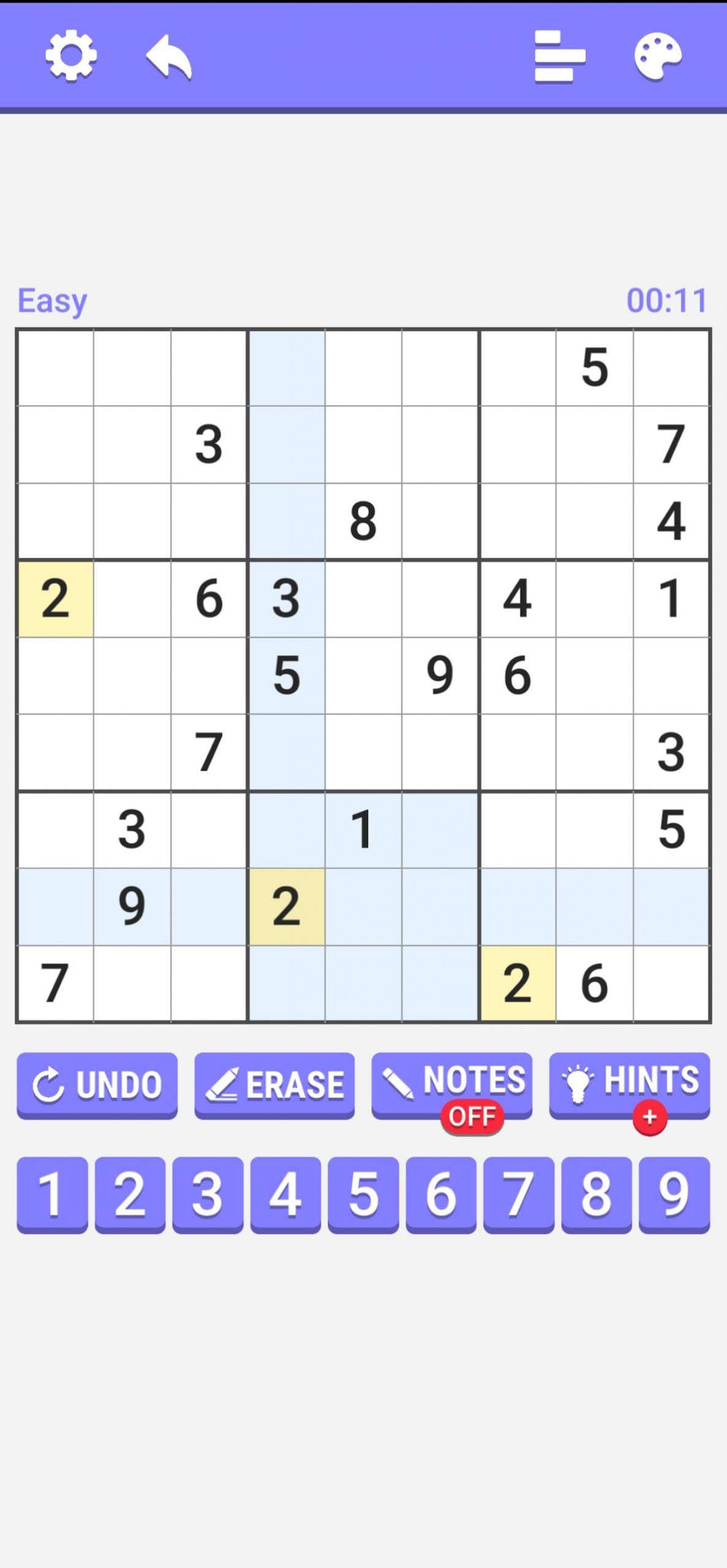Screen dimensions: 727x1568
Task: Enter number 7 from the number pad
Action: pyautogui.click(x=519, y=1194)
